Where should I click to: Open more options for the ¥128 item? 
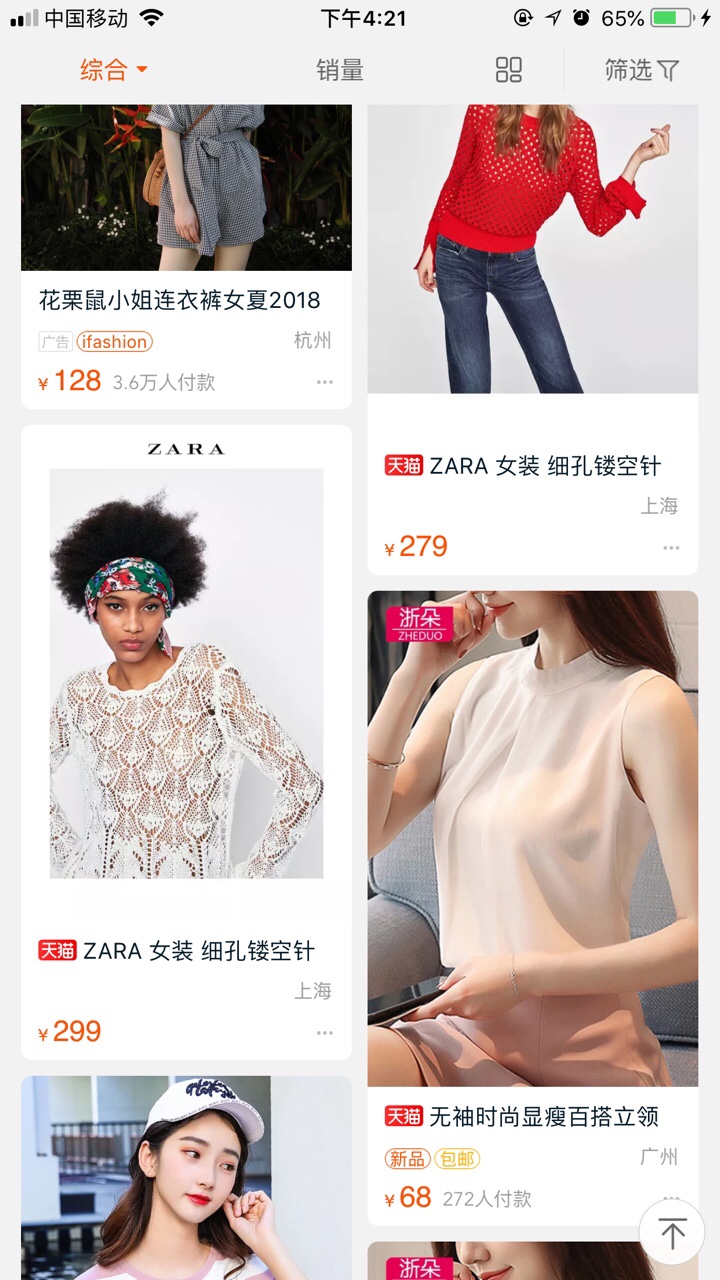(325, 382)
